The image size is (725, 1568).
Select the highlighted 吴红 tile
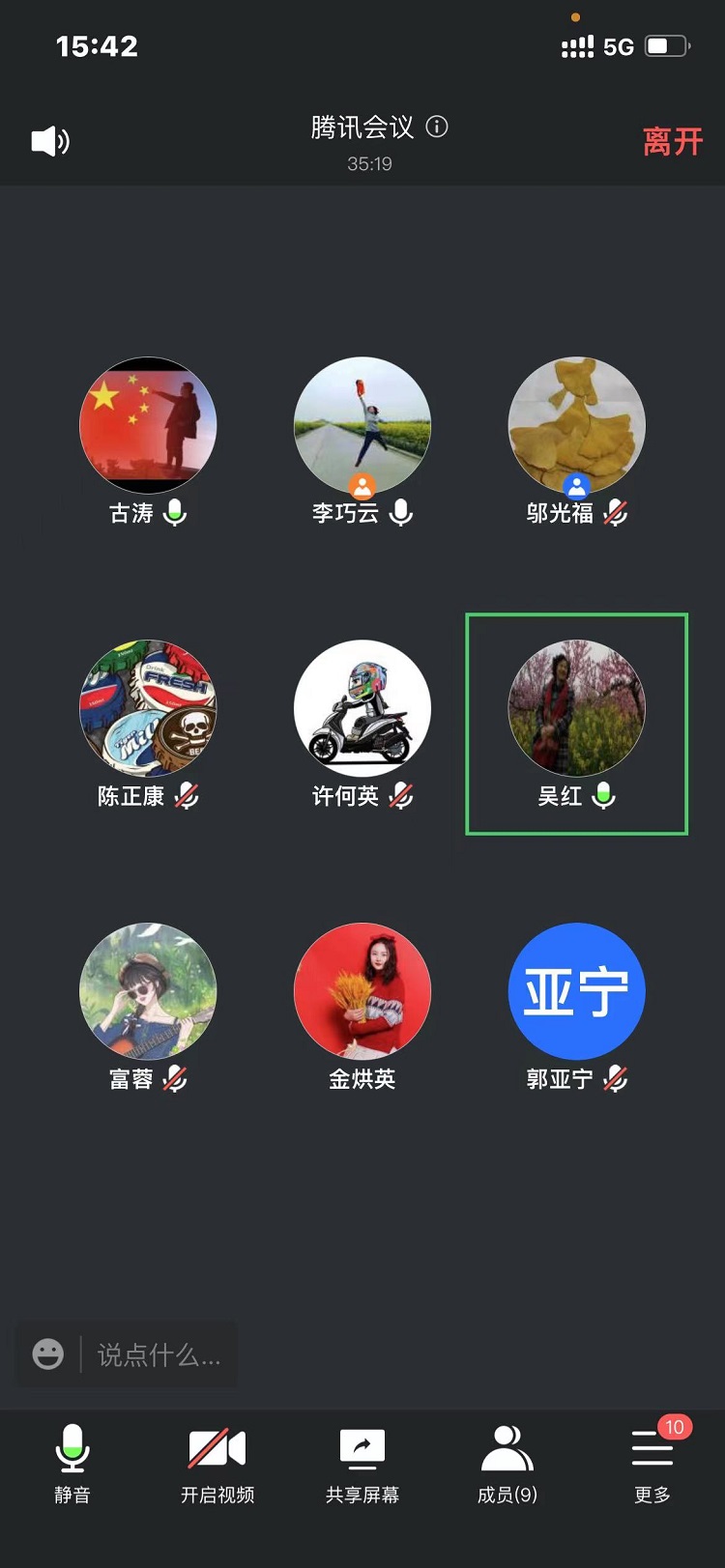point(577,708)
